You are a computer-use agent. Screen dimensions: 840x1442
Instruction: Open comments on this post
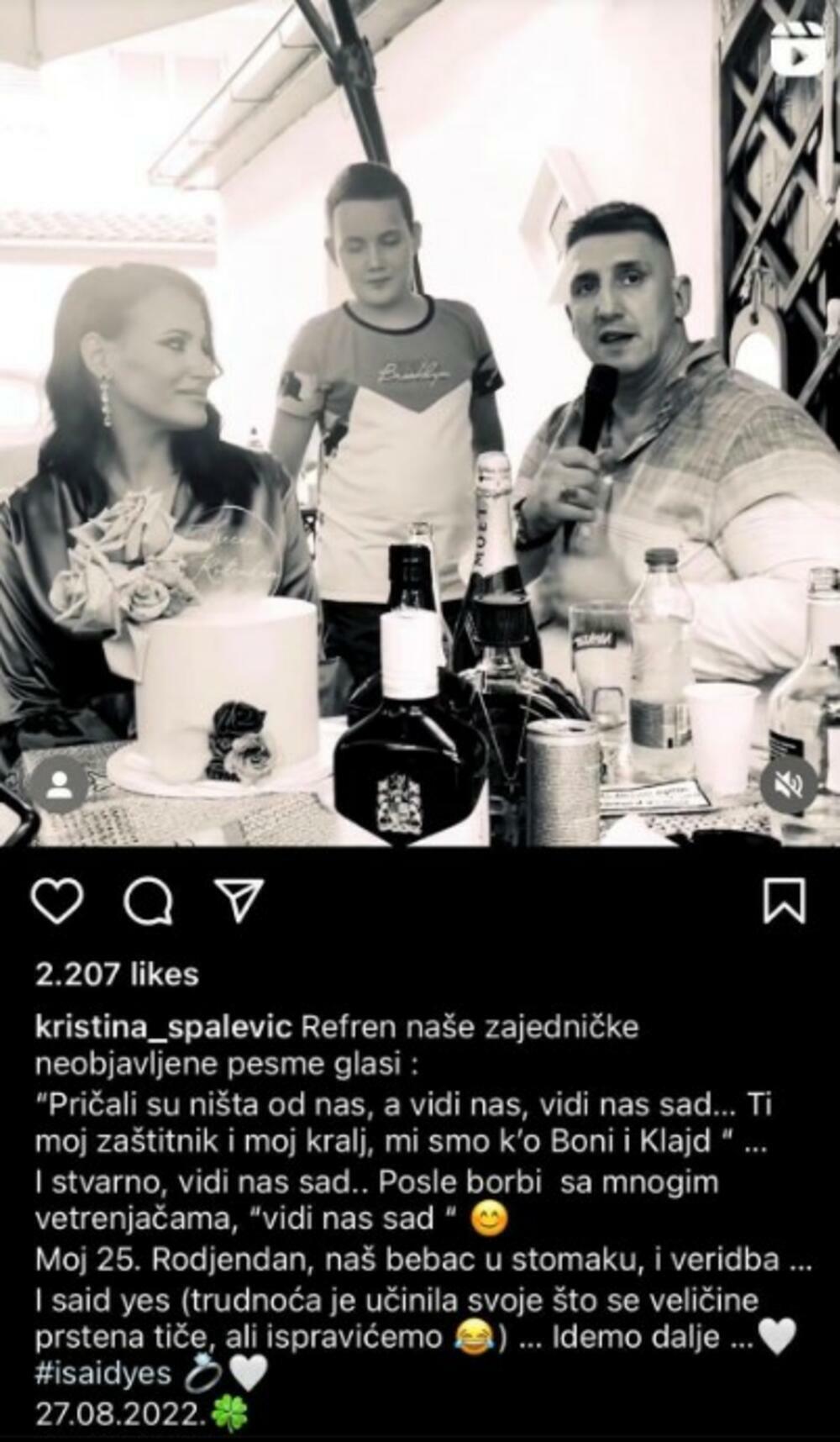point(149,902)
